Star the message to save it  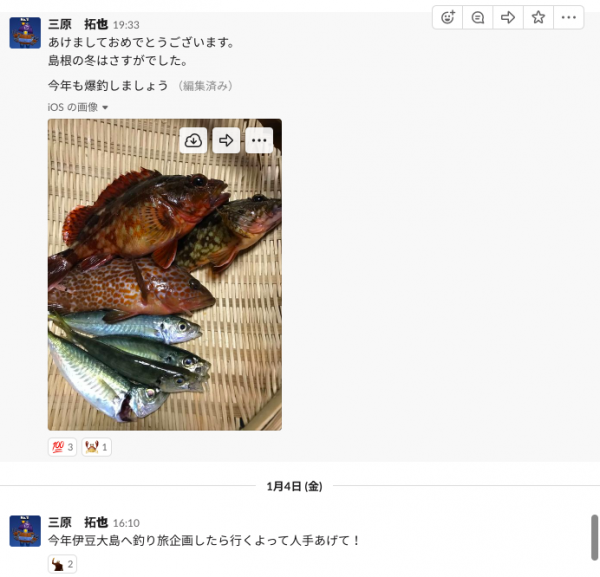click(x=538, y=17)
